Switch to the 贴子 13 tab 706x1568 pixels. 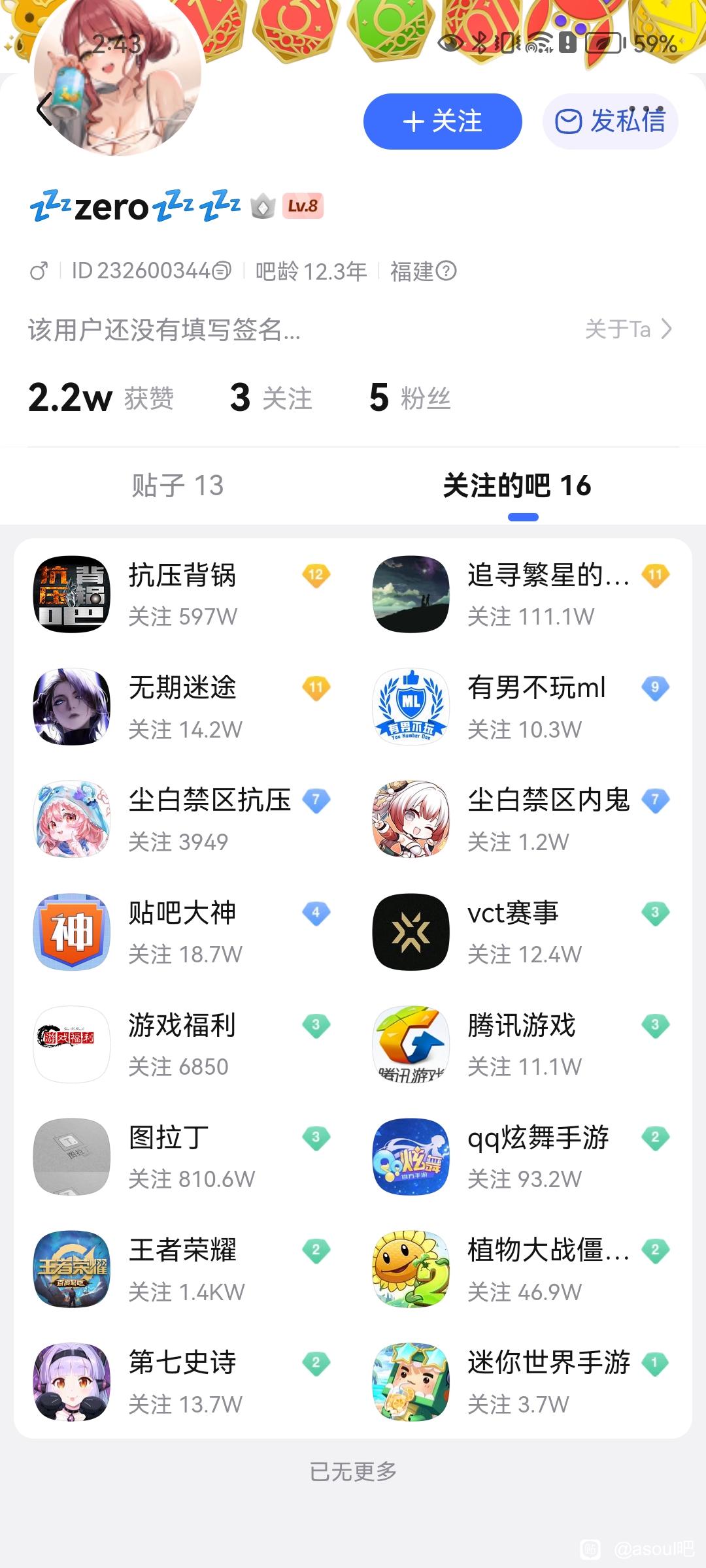(x=178, y=485)
